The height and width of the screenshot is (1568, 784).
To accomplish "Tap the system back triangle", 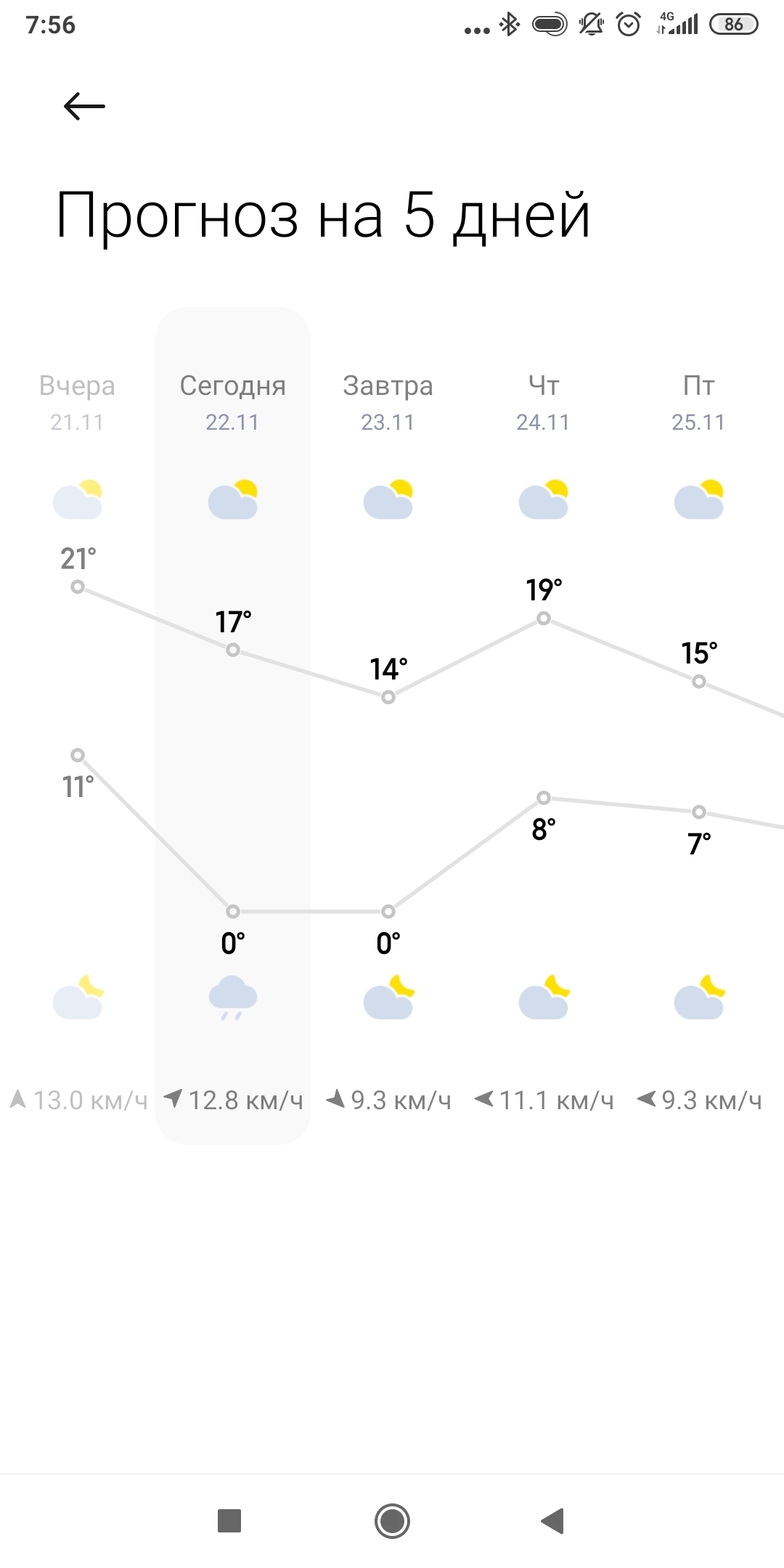I will (x=553, y=1520).
